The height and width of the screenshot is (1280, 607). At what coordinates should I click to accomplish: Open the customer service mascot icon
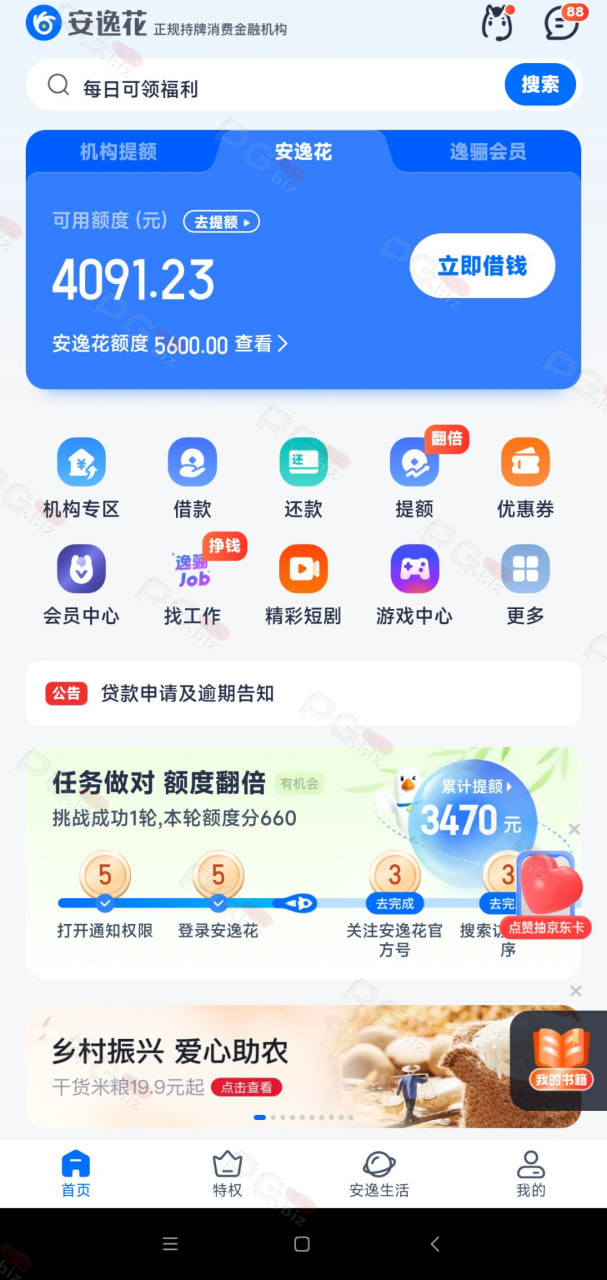point(497,22)
